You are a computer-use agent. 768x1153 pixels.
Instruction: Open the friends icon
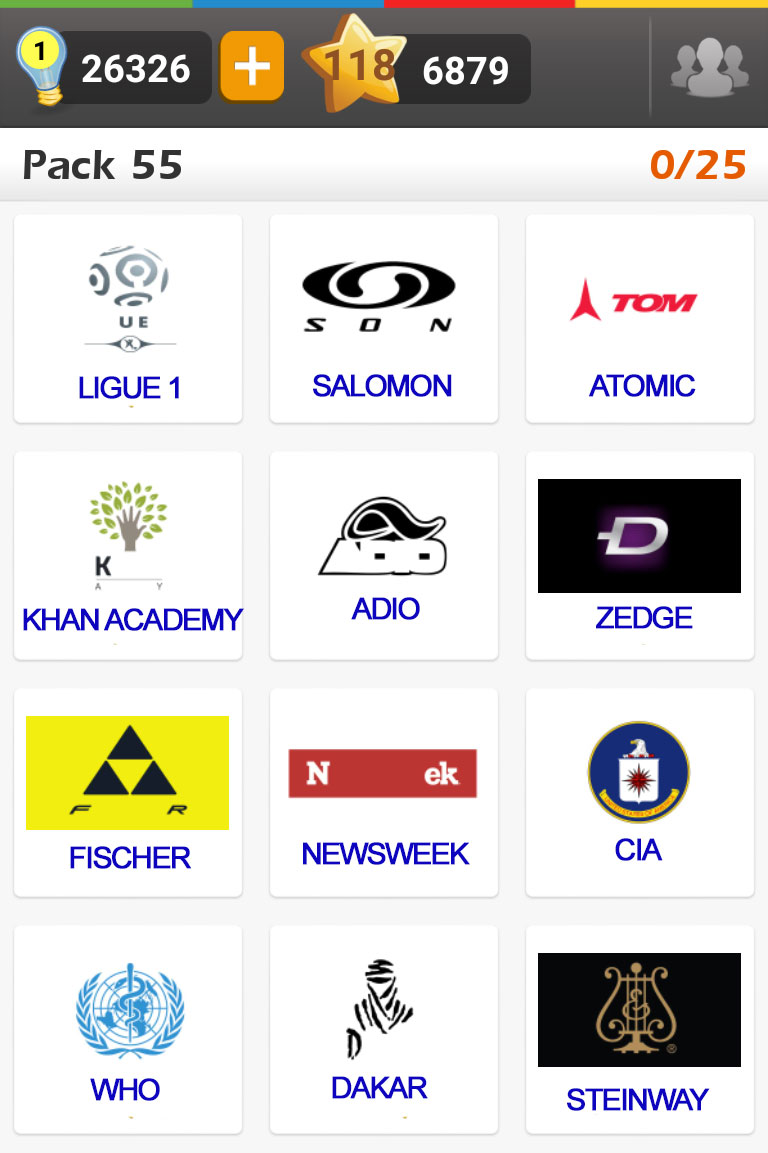[709, 67]
